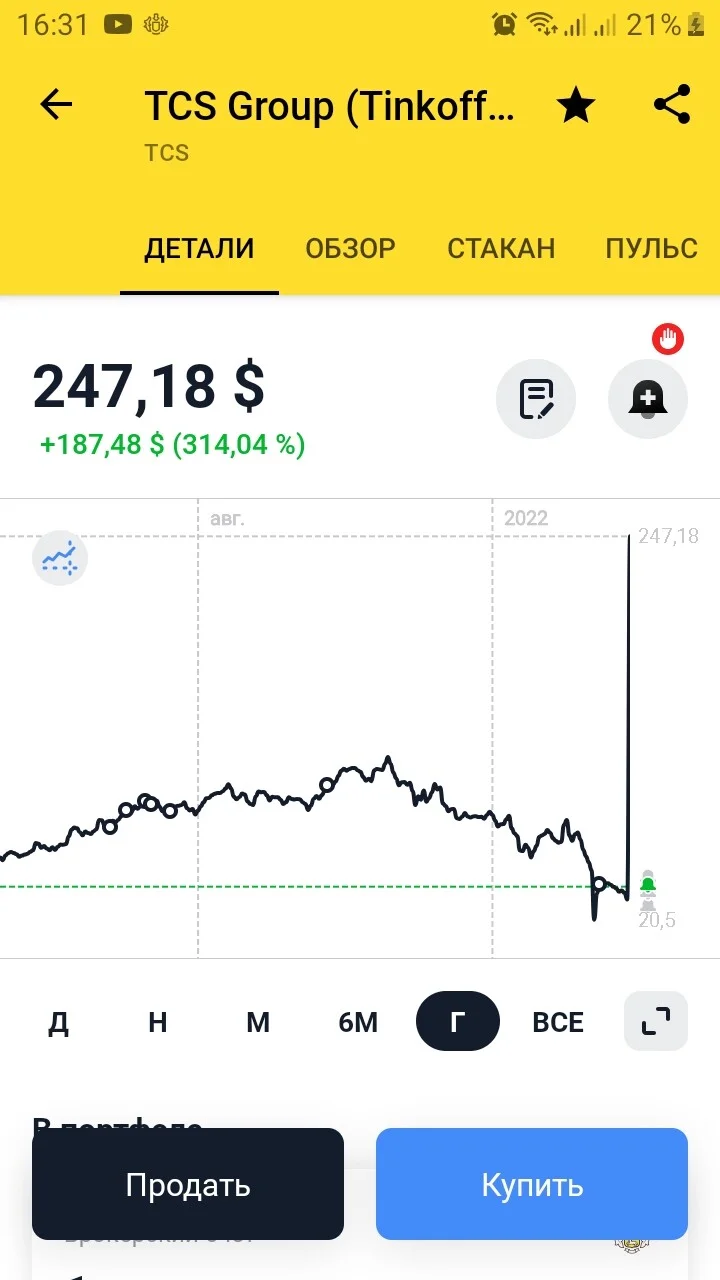Tap the Купить button
The height and width of the screenshot is (1280, 720).
(532, 1184)
